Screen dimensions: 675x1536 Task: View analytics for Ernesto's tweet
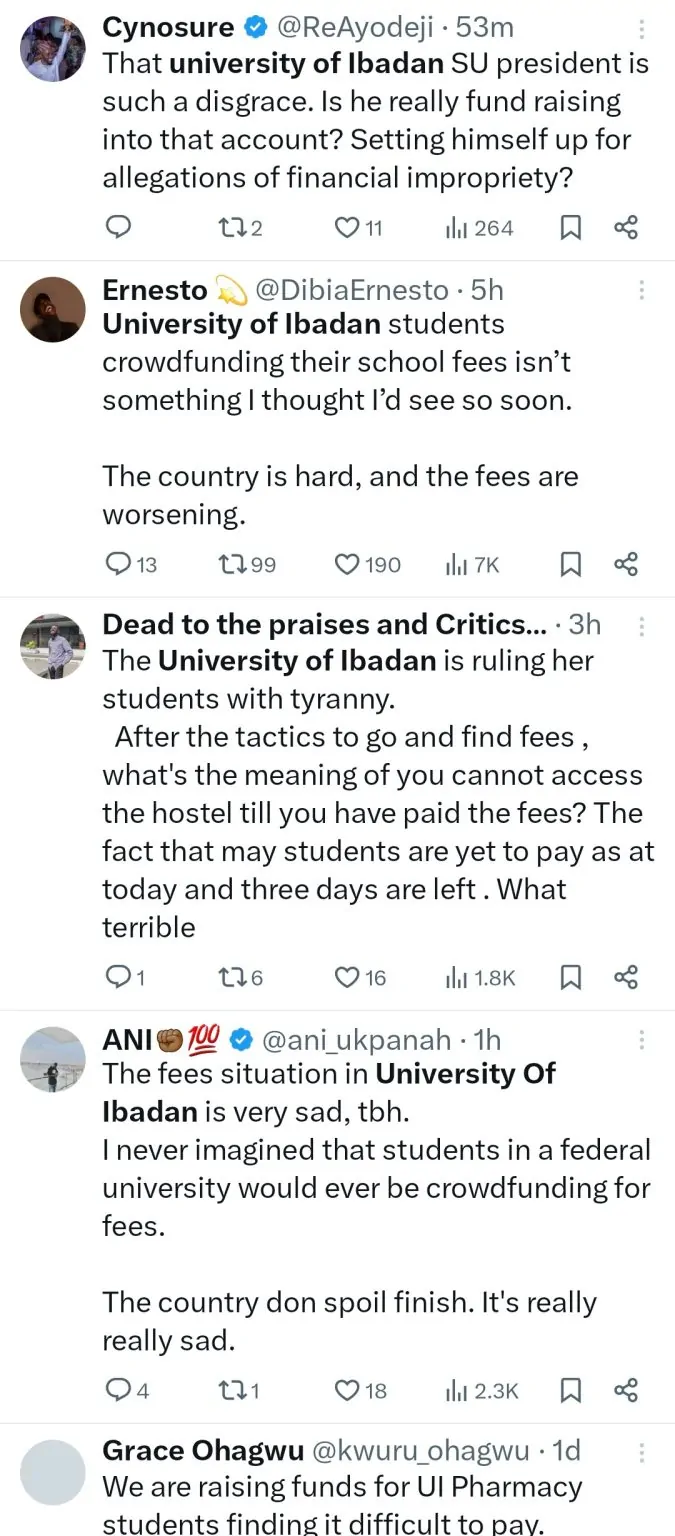[472, 565]
